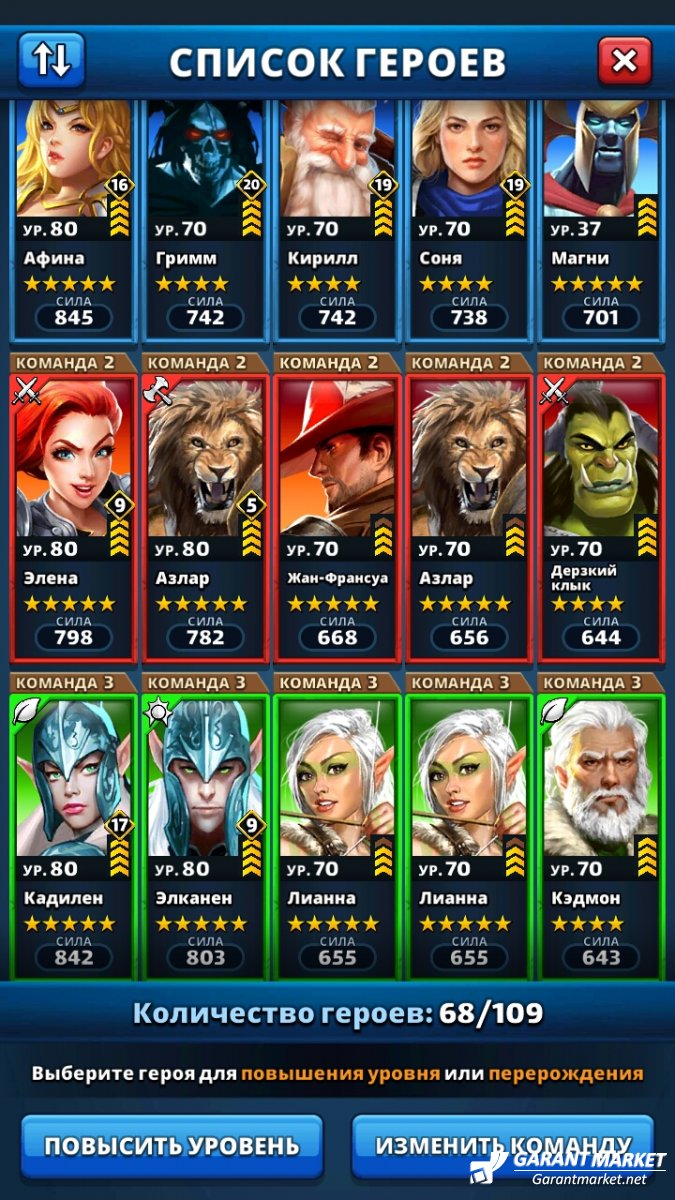This screenshot has height=1200, width=675.
Task: Open the Кирилл hero card
Action: point(338,220)
